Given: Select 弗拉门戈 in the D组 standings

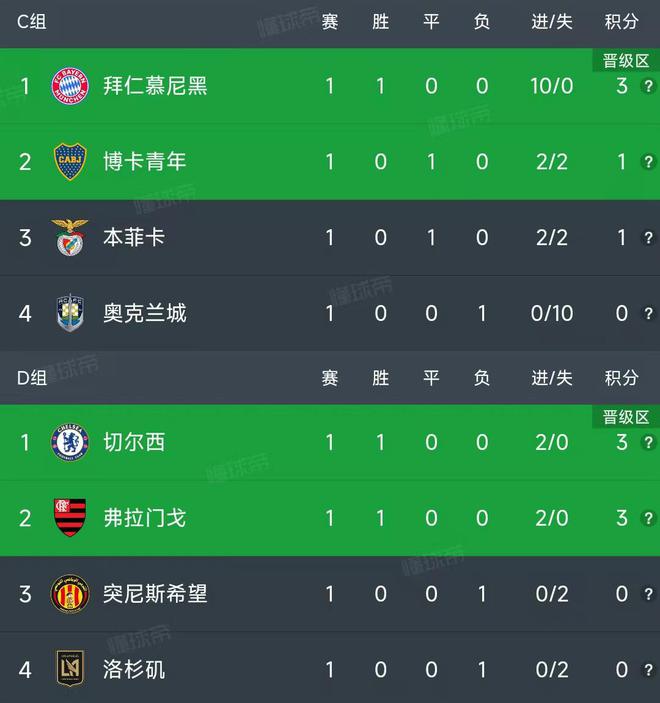Looking at the screenshot, I should coord(145,518).
